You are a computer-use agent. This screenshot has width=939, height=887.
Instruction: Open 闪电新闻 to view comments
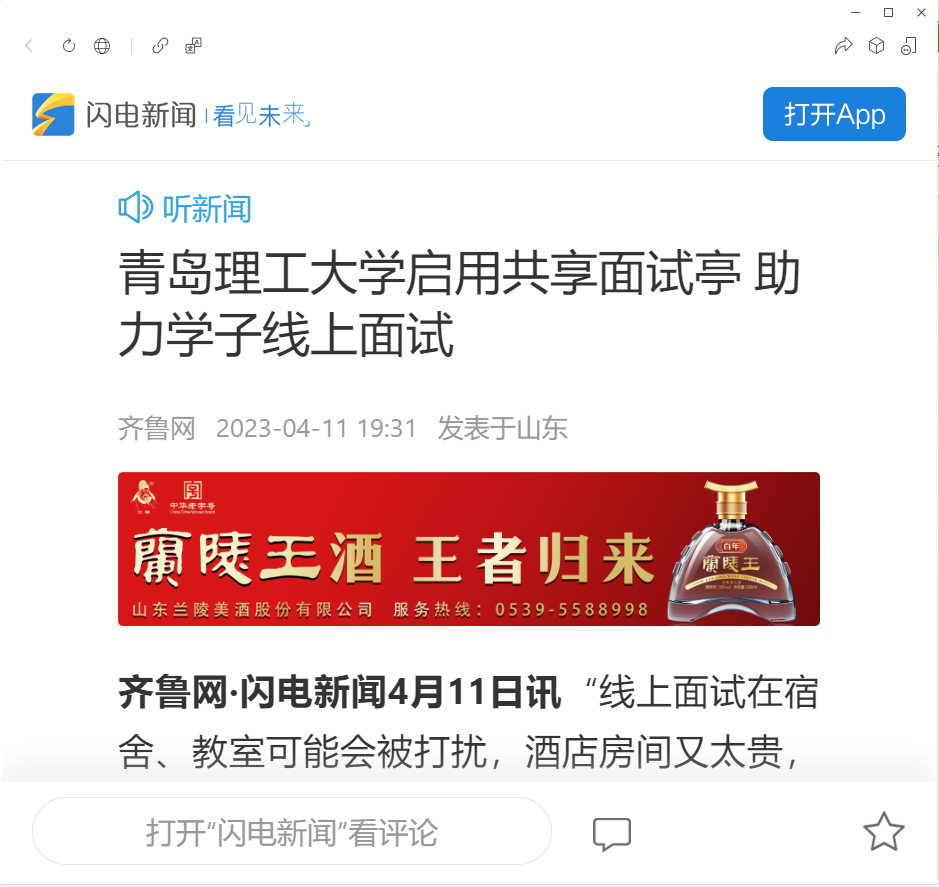292,831
